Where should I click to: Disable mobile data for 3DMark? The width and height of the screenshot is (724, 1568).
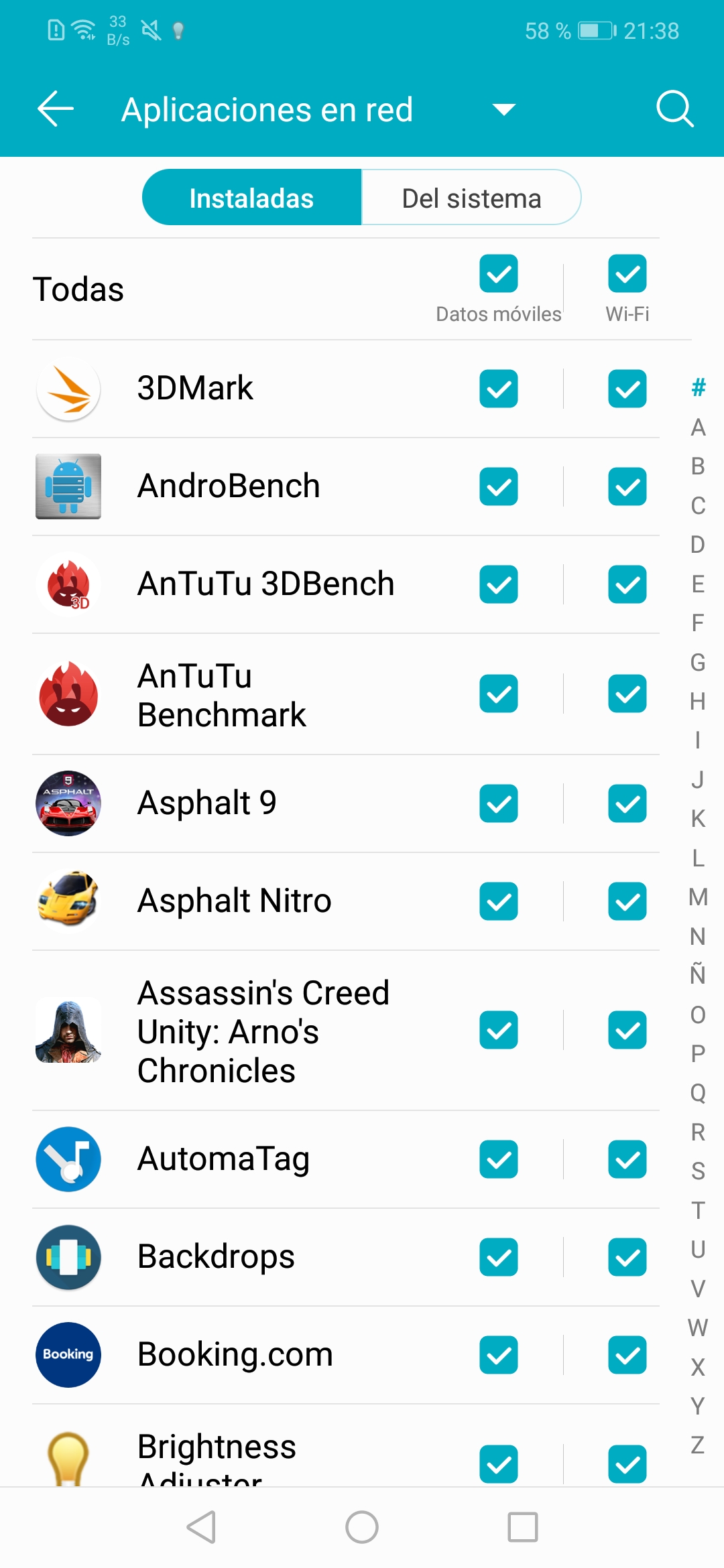pyautogui.click(x=499, y=389)
